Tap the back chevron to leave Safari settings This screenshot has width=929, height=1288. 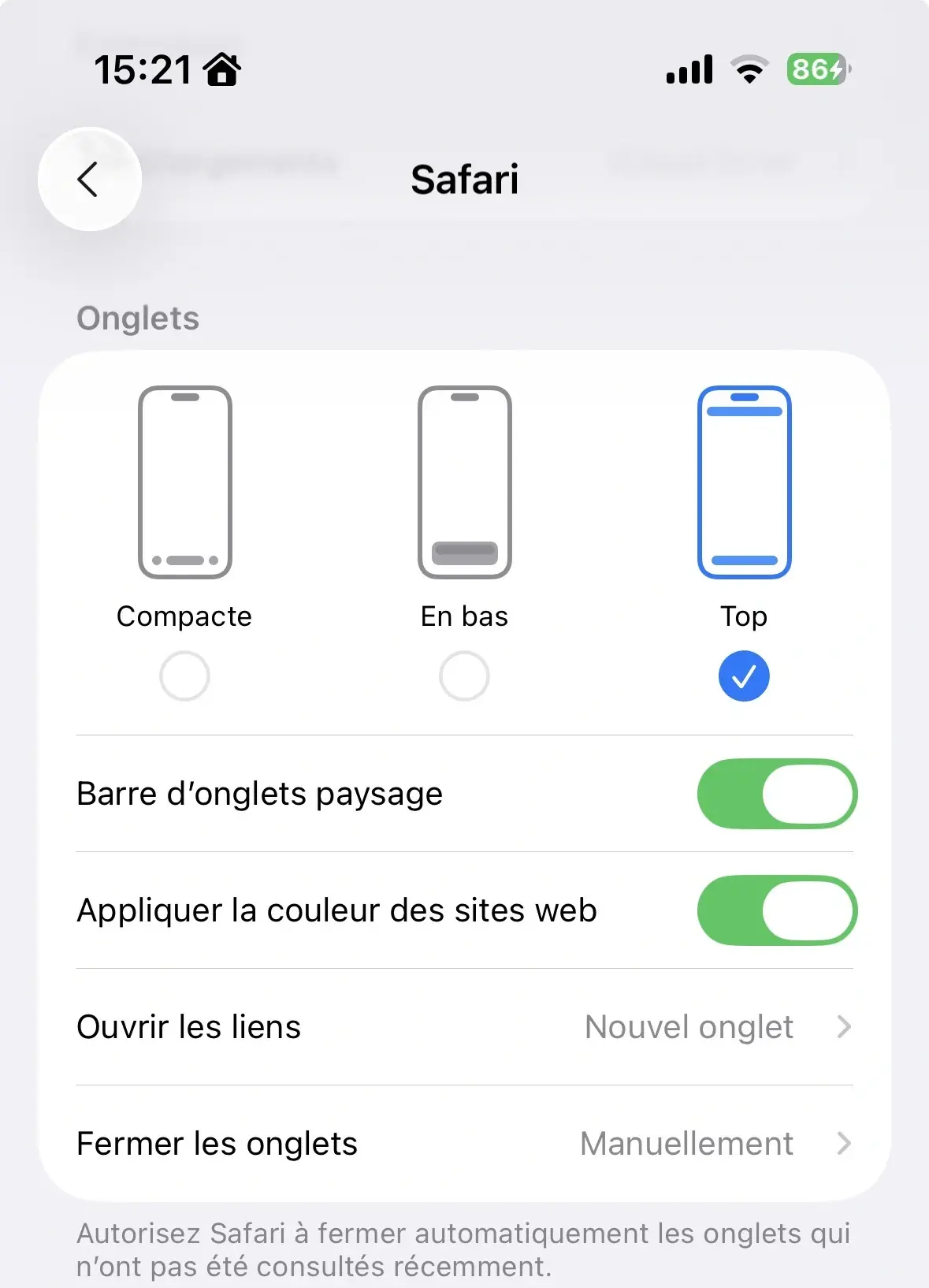click(x=89, y=180)
